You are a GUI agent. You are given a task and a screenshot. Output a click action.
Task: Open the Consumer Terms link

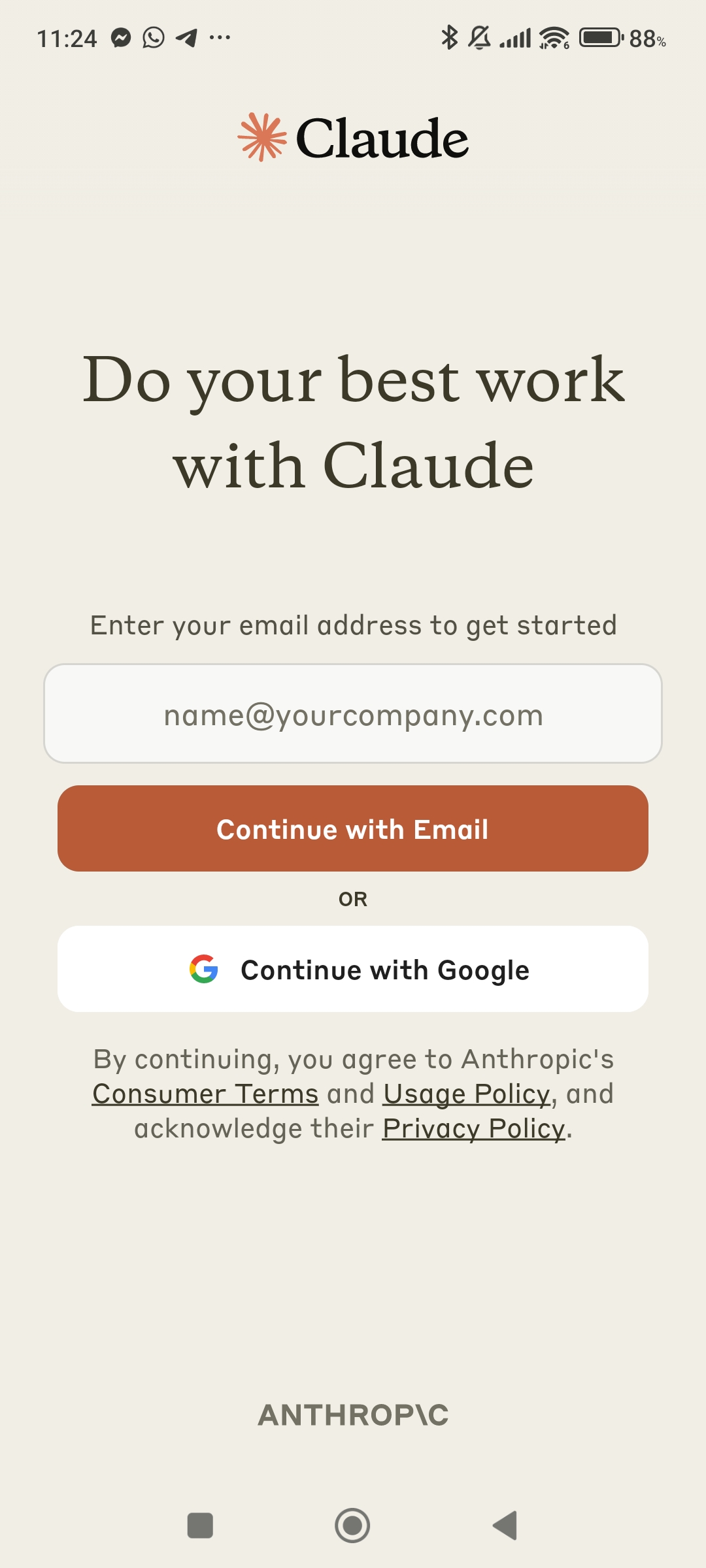coord(205,1094)
